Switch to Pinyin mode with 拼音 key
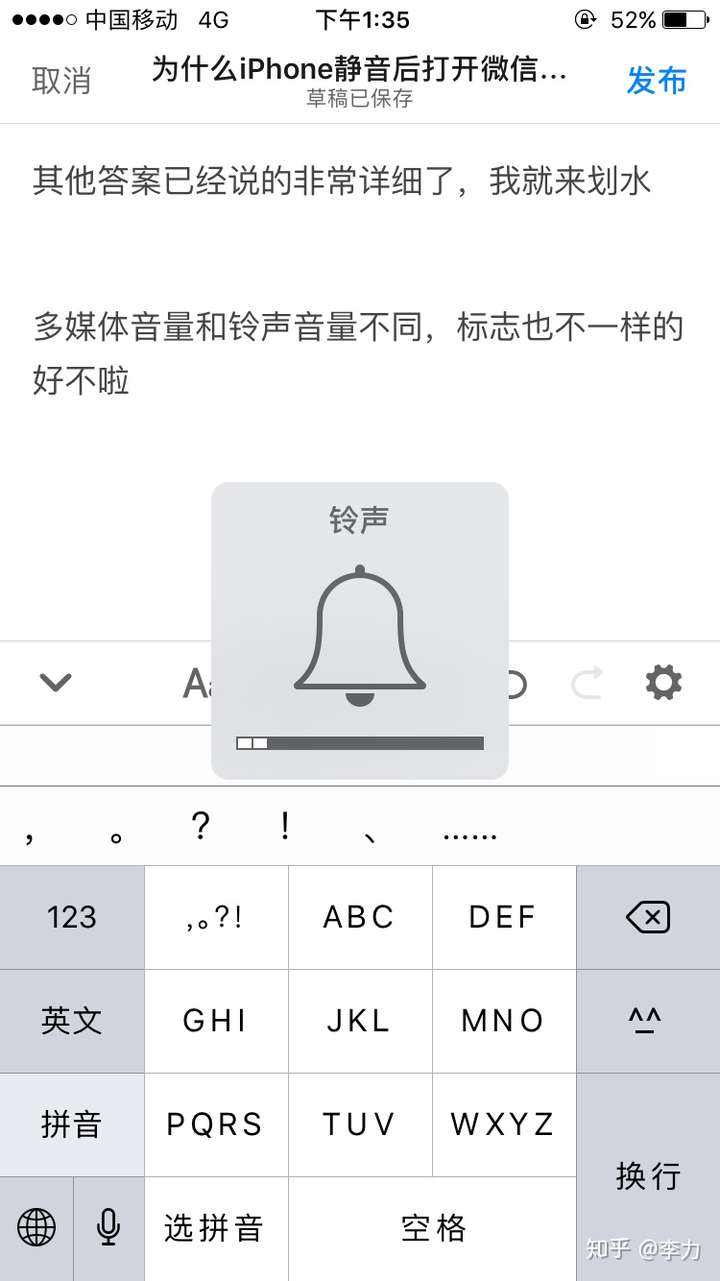This screenshot has width=720, height=1281. click(x=72, y=1124)
